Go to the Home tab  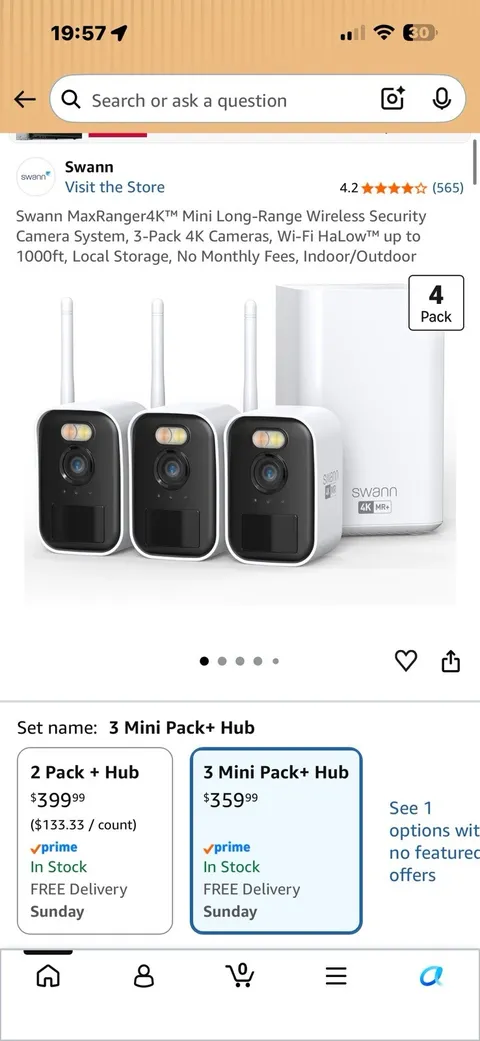48,975
